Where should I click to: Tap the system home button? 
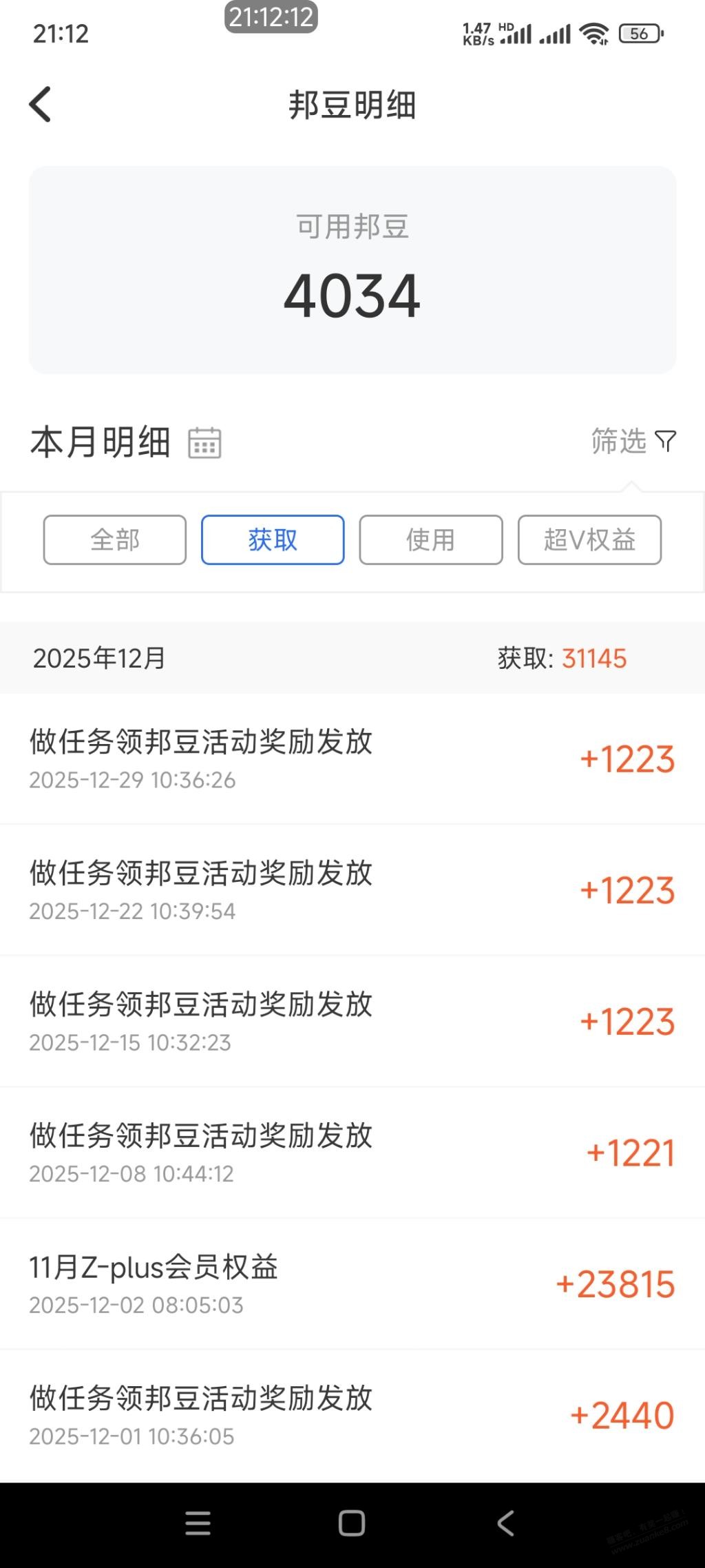[x=352, y=1523]
